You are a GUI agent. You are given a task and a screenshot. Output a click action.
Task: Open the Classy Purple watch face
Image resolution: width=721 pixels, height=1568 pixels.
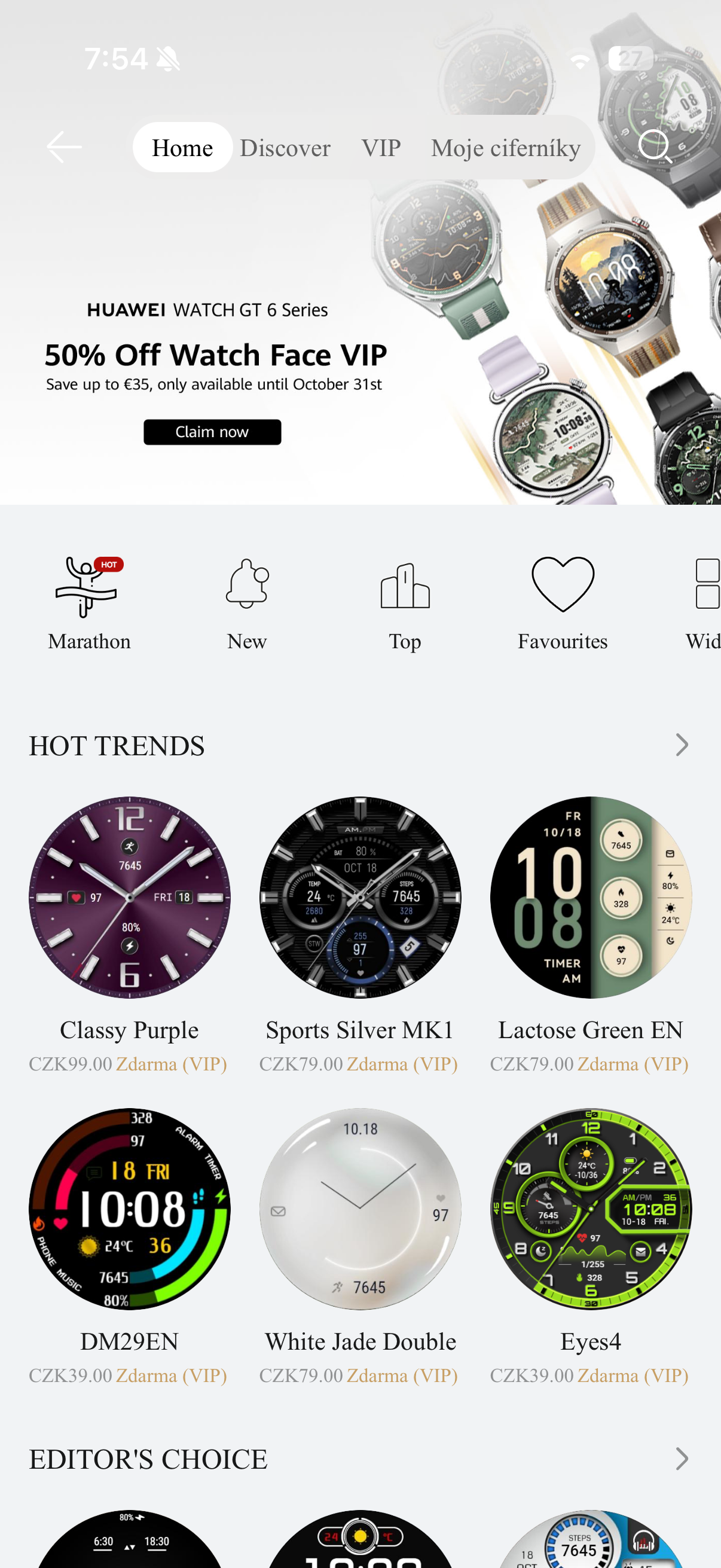pyautogui.click(x=129, y=899)
